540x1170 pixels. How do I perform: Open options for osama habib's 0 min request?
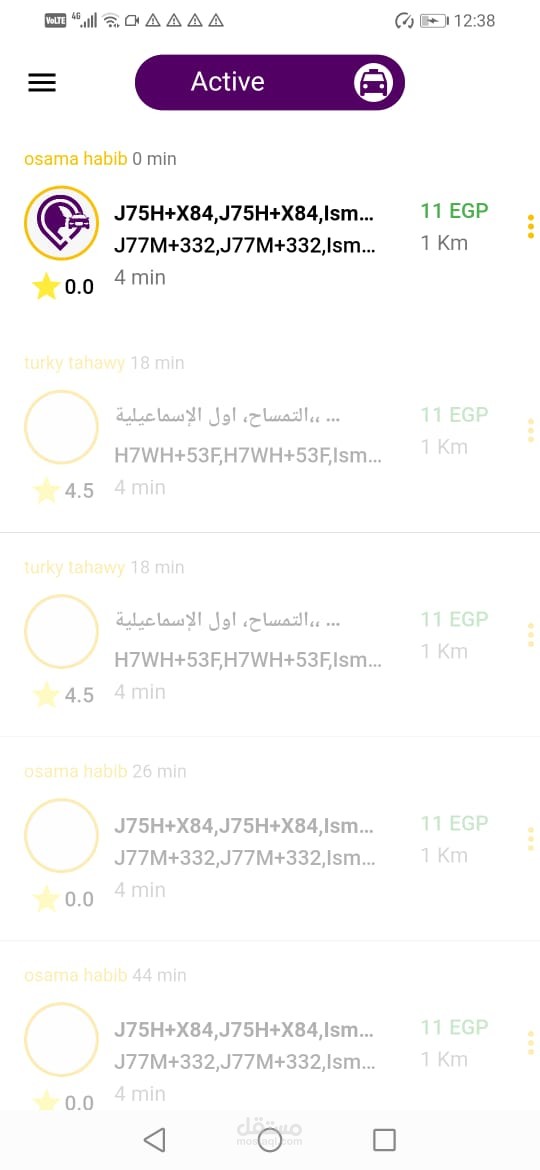tap(530, 226)
